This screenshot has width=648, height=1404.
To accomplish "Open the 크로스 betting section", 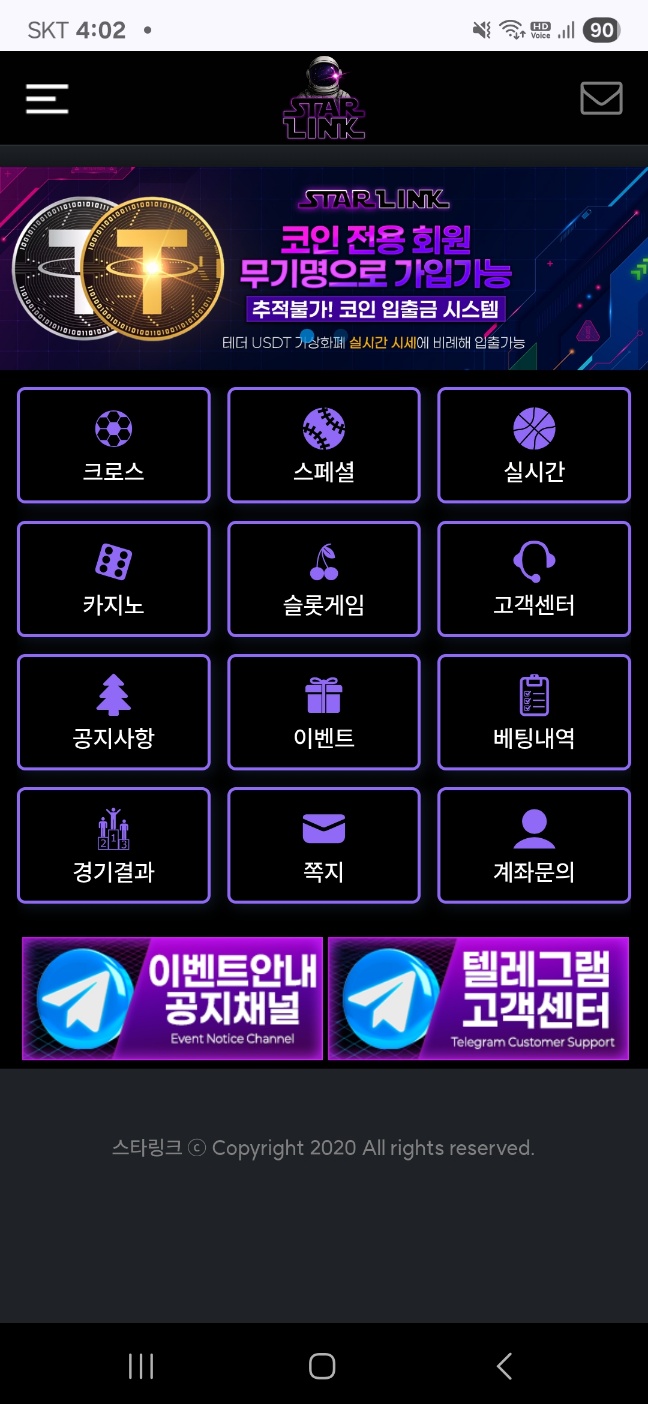I will [114, 445].
